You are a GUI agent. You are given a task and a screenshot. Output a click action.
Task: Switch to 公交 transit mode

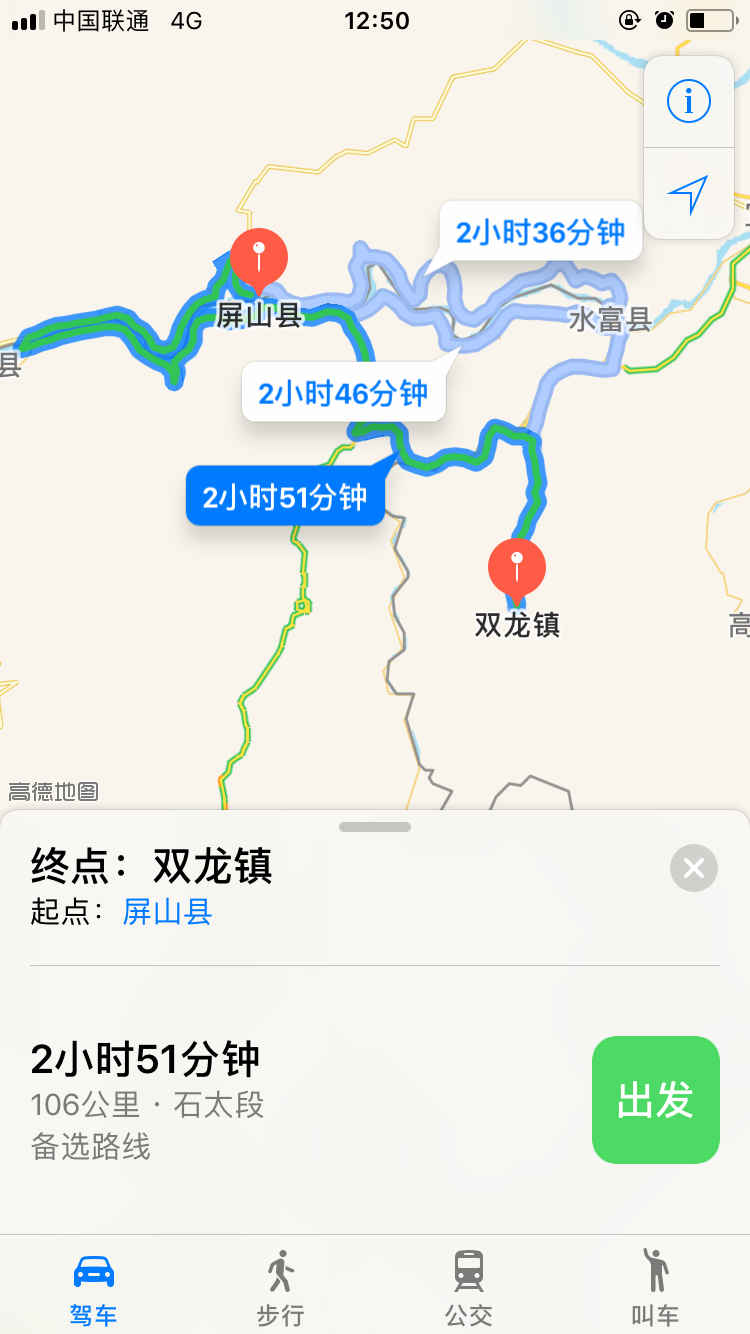pyautogui.click(x=469, y=1287)
